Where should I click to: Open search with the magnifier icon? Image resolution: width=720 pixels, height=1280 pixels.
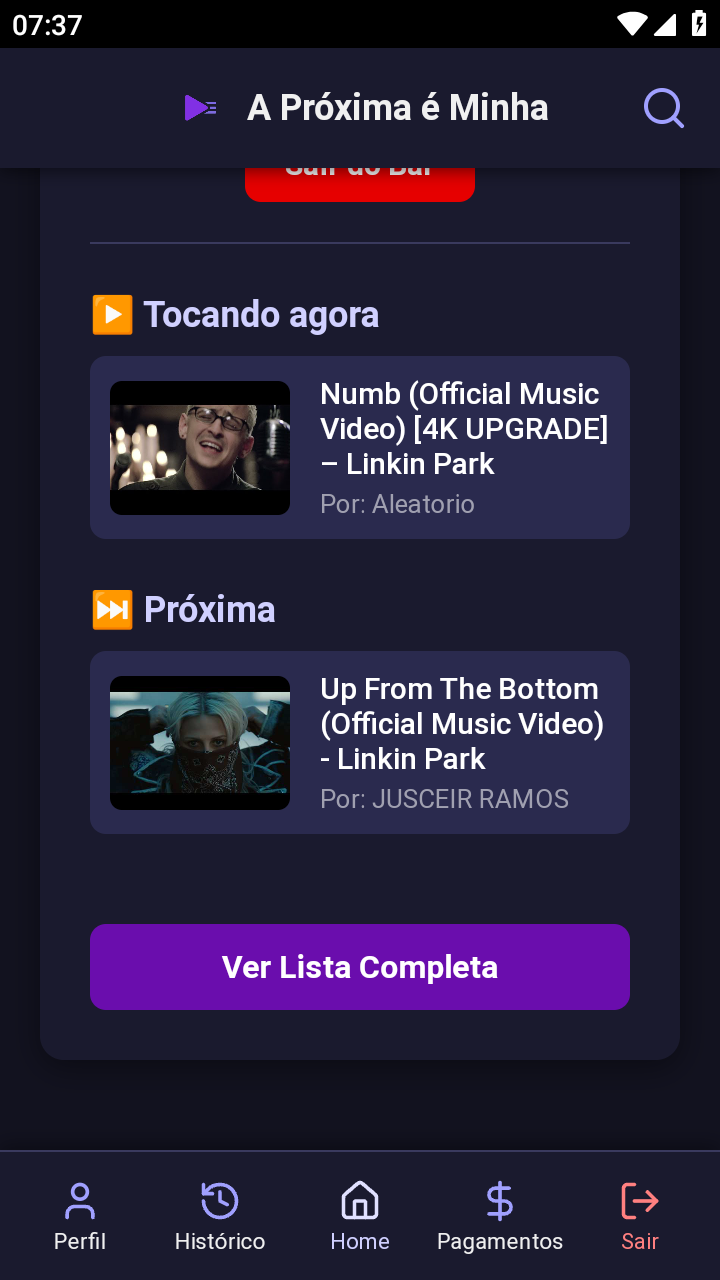tap(663, 107)
